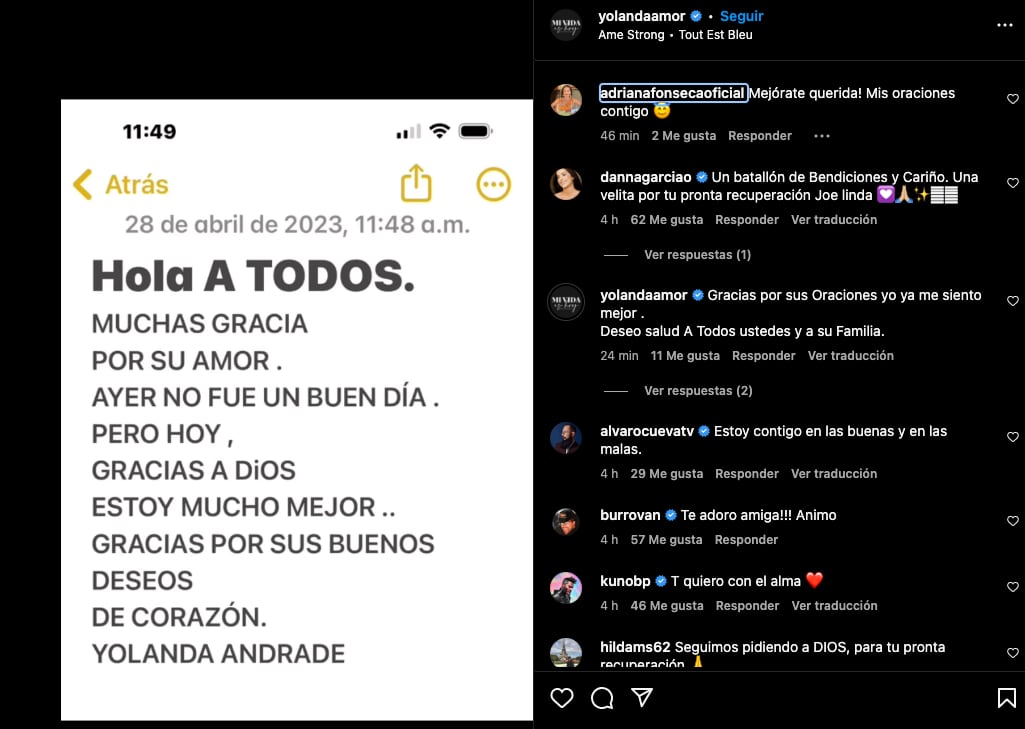Like dannagarciao's comment
This screenshot has width=1025, height=729.
pyautogui.click(x=1012, y=183)
